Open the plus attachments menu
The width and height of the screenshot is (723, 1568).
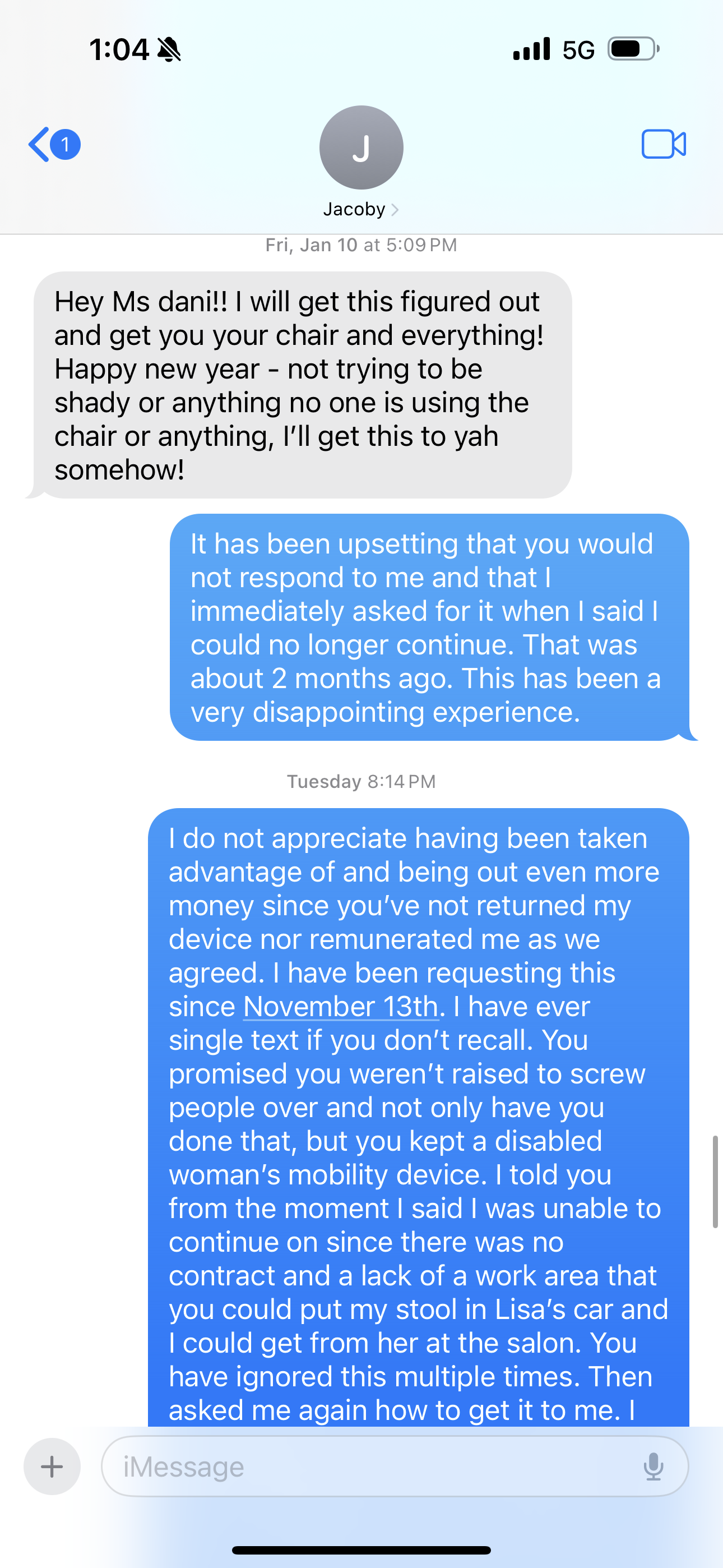[x=52, y=1466]
